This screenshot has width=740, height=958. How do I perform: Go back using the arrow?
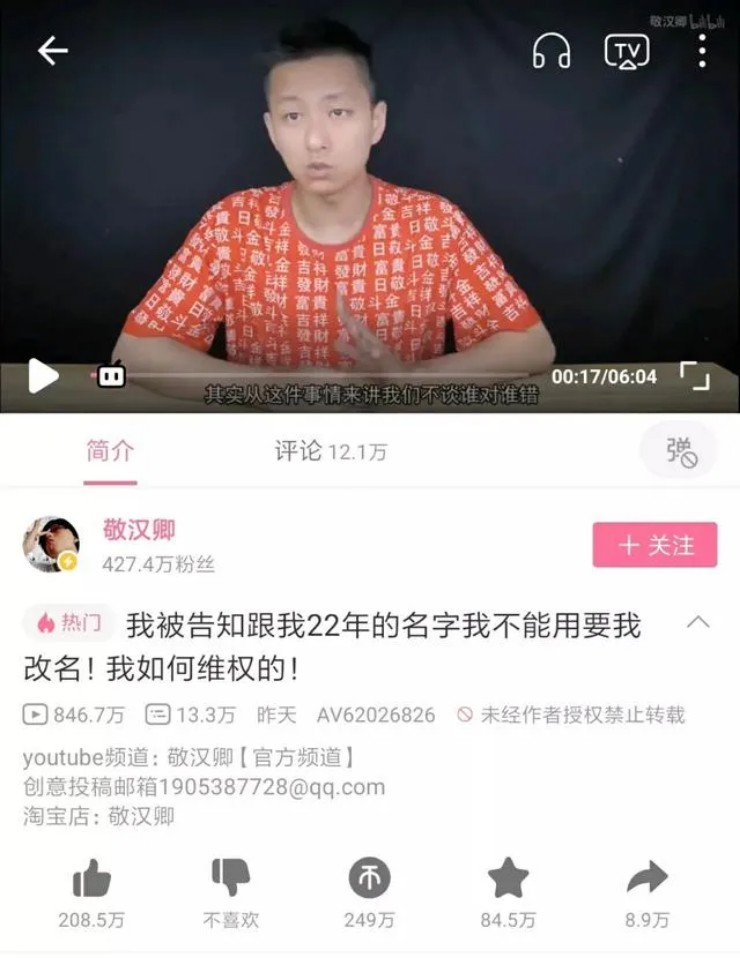click(x=52, y=51)
